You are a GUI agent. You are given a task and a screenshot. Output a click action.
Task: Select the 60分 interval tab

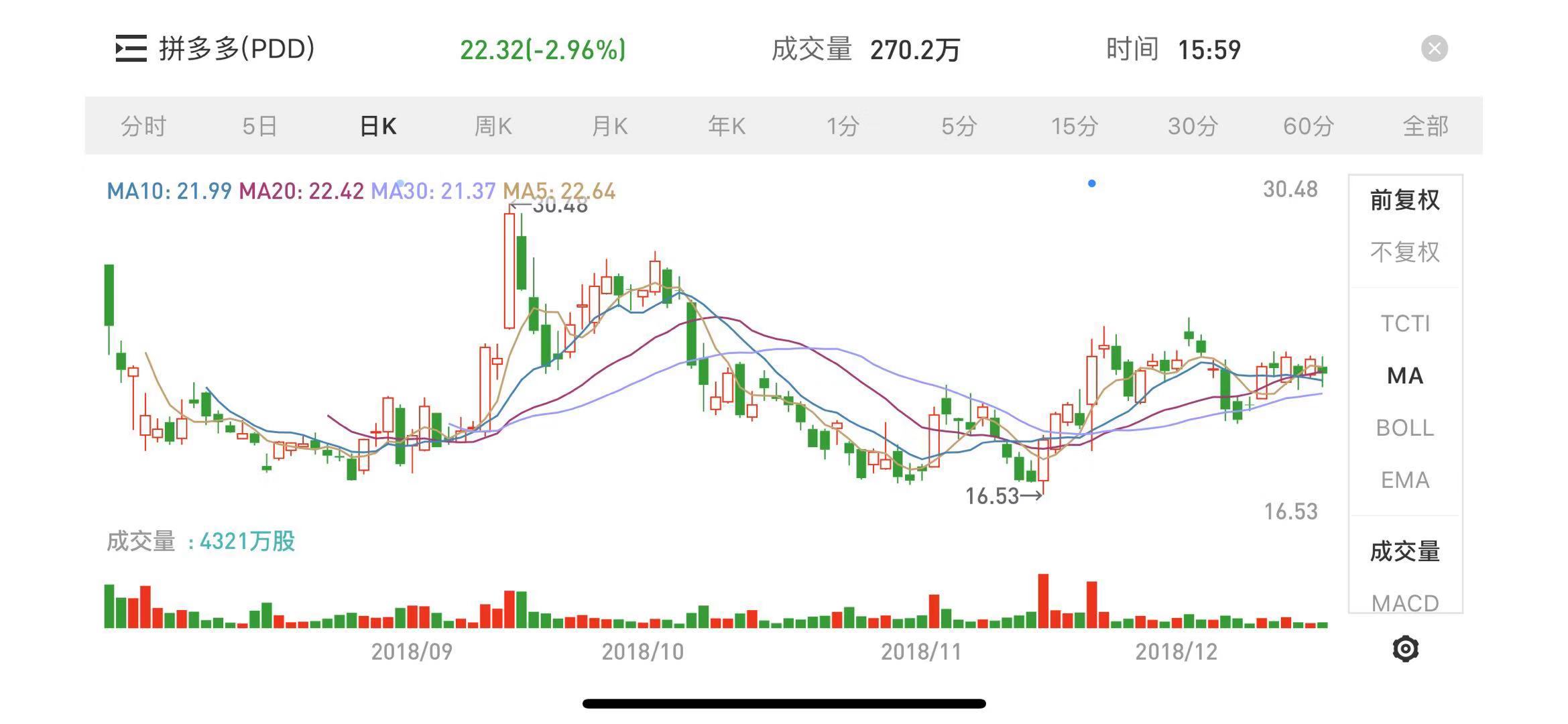point(1308,126)
